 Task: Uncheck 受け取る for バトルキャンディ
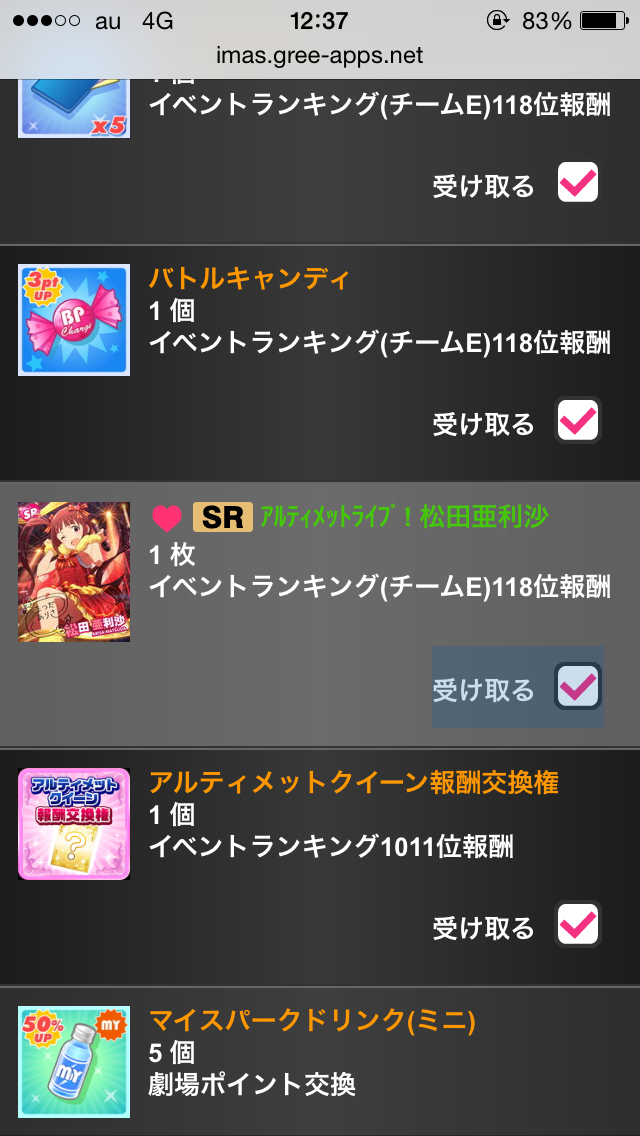[578, 422]
